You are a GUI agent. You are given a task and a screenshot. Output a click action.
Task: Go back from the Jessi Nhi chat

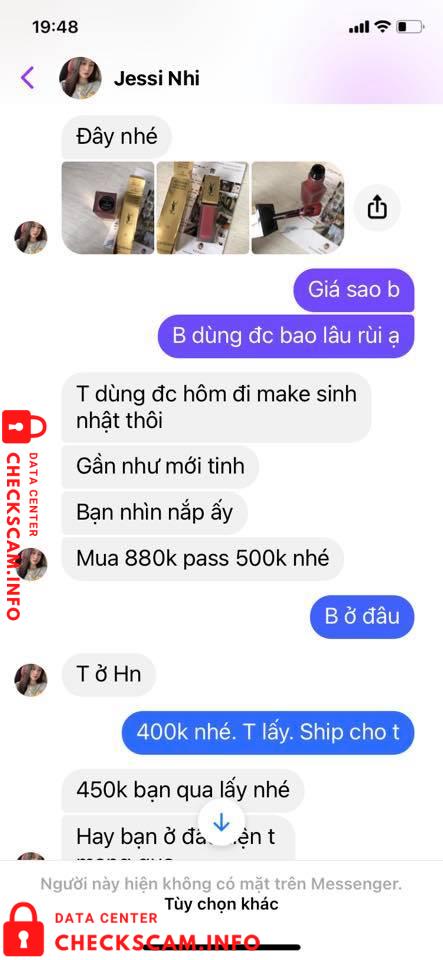28,78
